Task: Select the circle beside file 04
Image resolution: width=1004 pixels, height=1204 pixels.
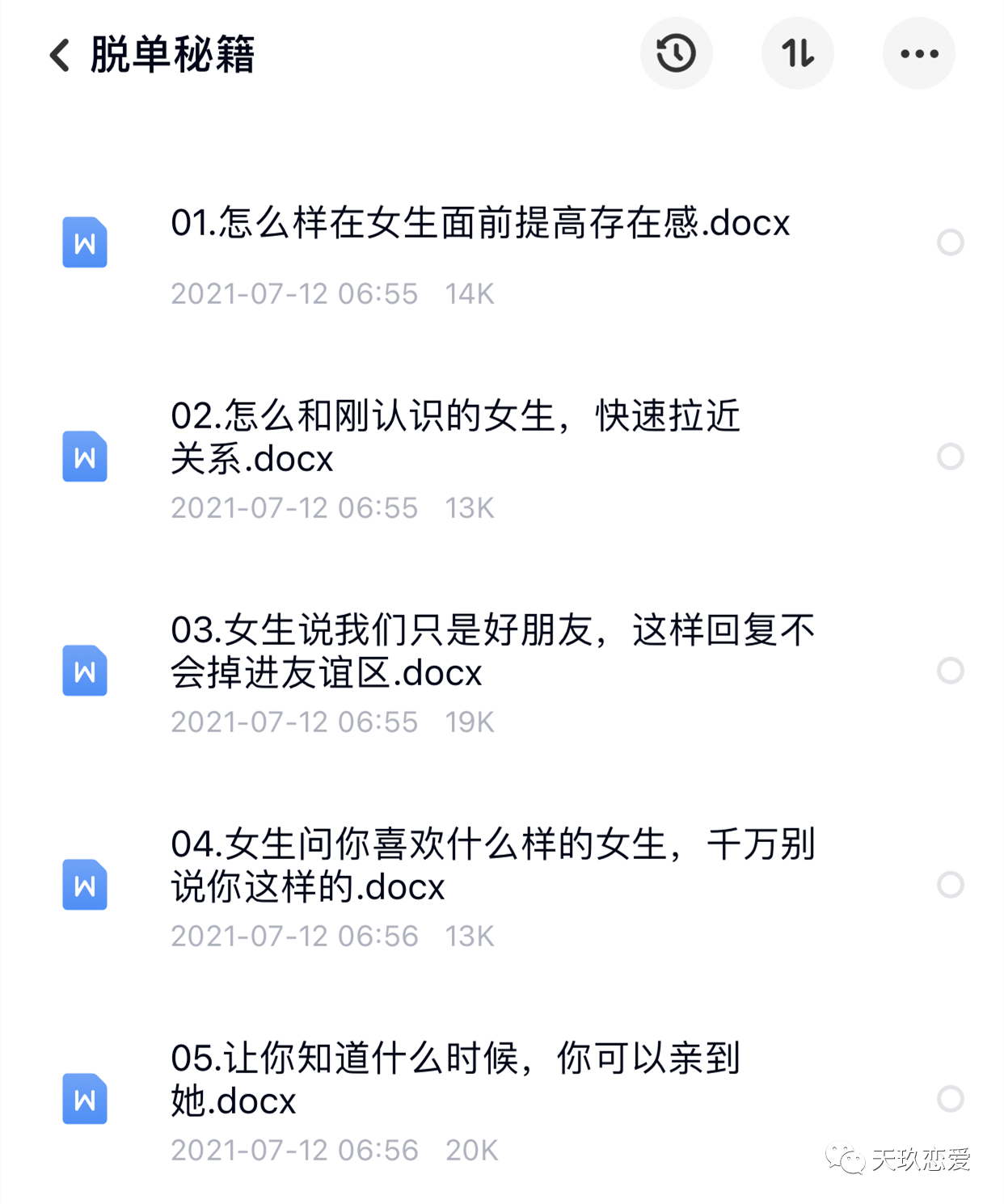Action: point(951,885)
